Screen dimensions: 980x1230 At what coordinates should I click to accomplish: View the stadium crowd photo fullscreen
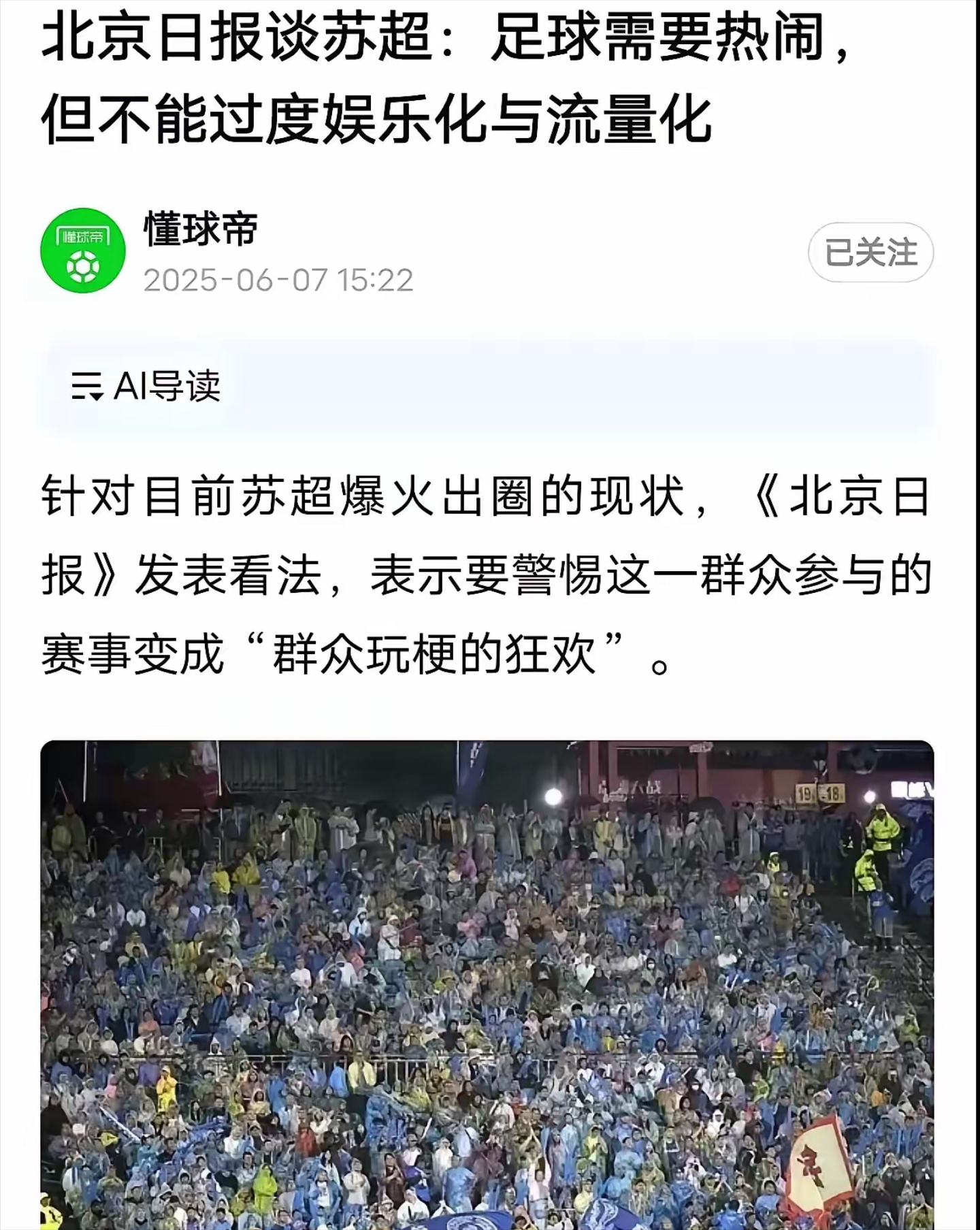point(490,987)
